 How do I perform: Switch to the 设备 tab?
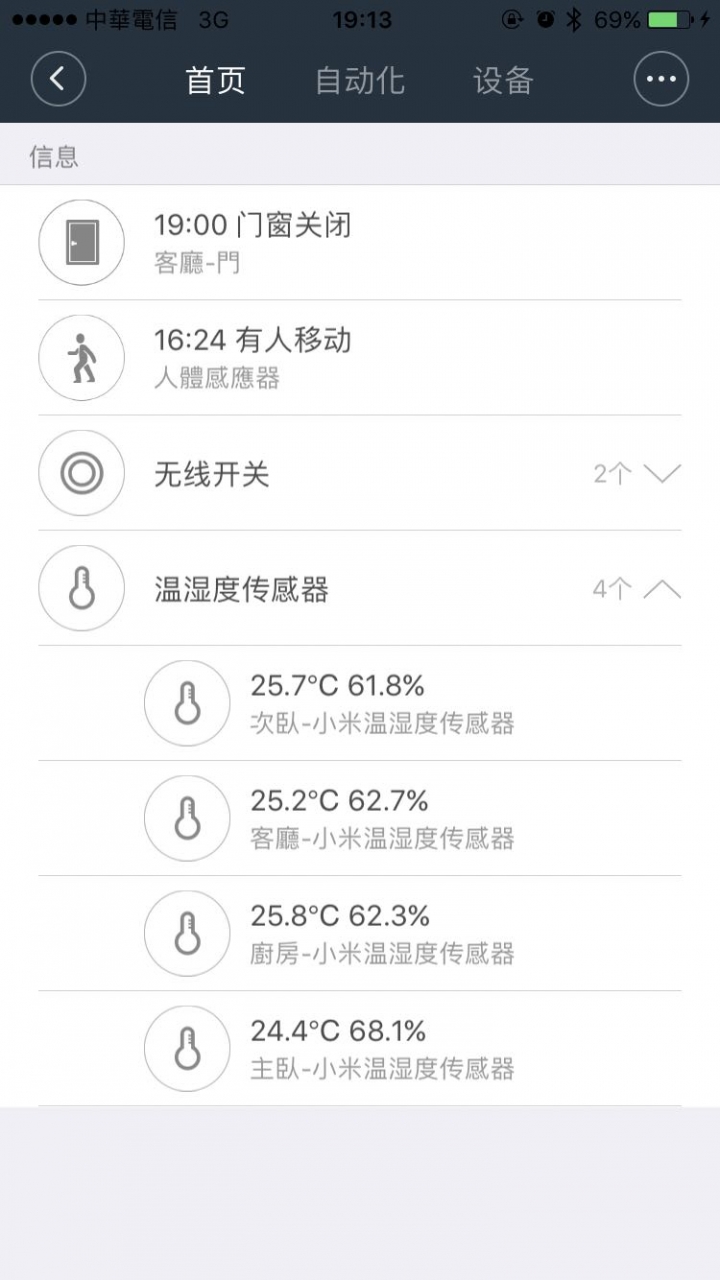[503, 80]
